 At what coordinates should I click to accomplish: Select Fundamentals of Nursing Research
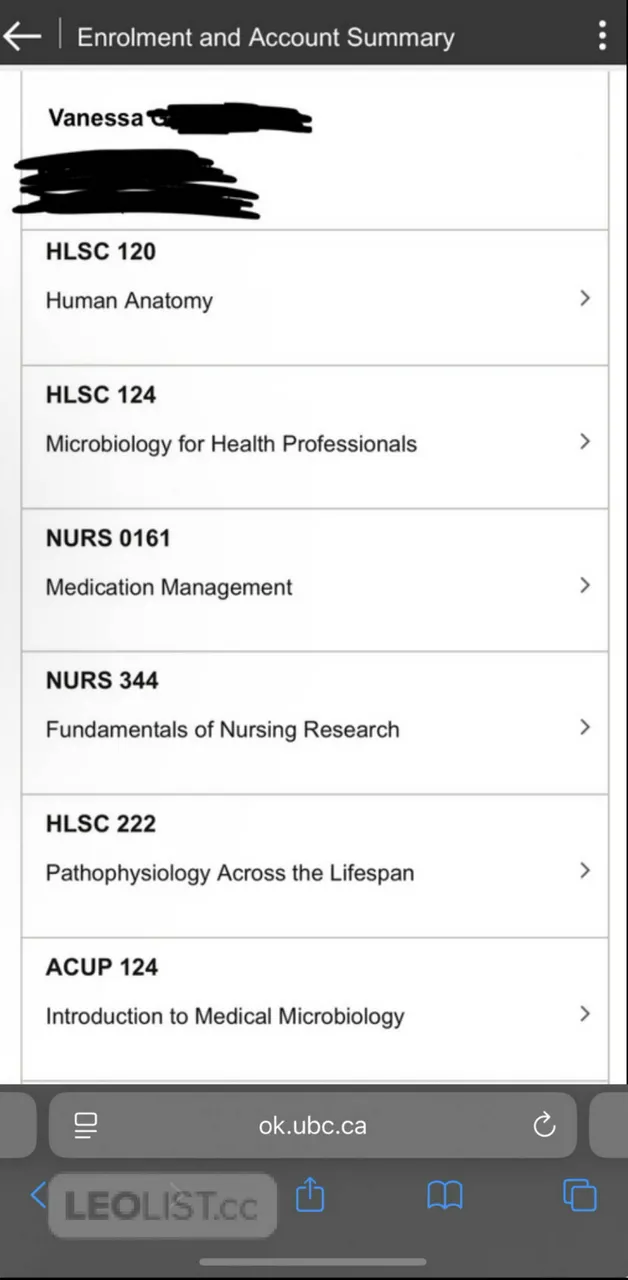tap(314, 727)
